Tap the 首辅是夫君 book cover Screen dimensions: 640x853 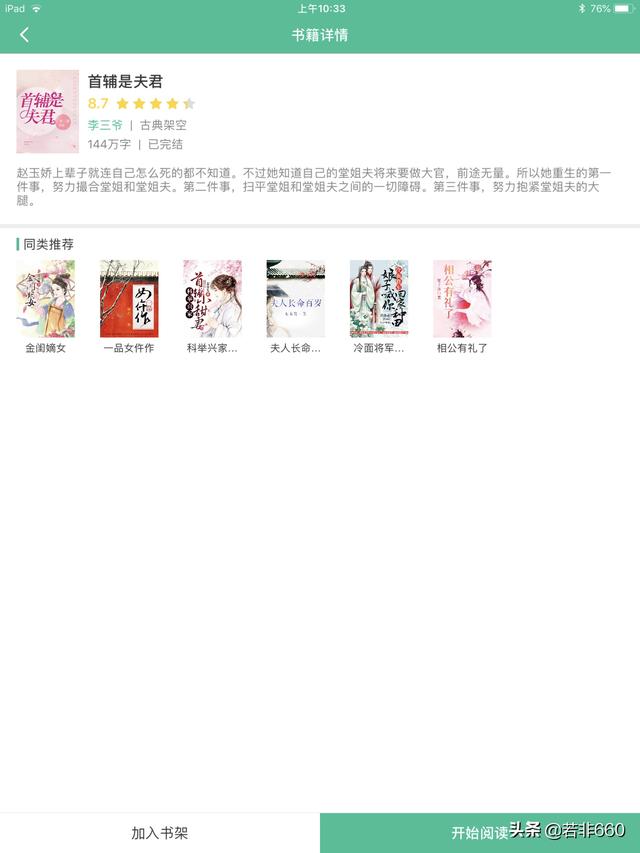[47, 111]
